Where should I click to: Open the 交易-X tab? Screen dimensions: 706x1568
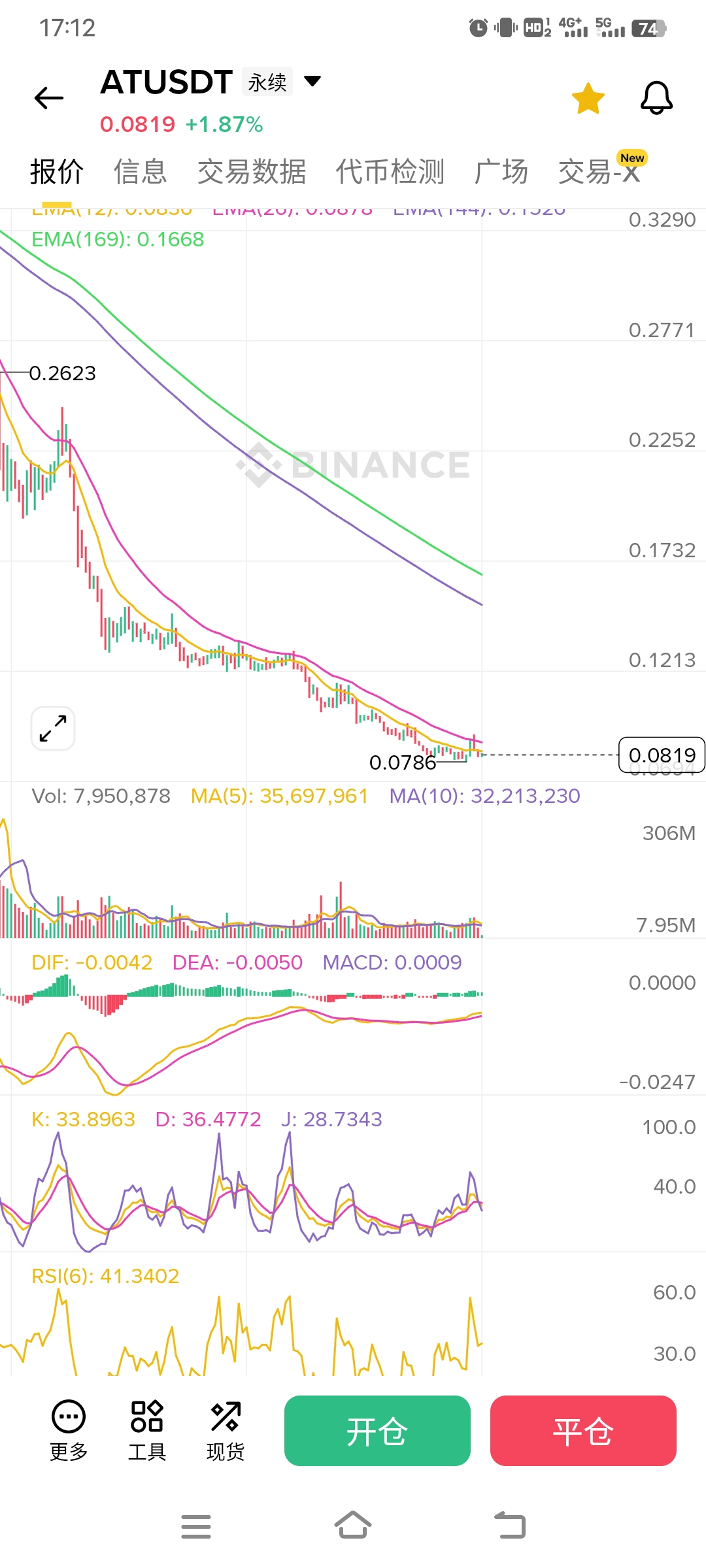pyautogui.click(x=599, y=172)
